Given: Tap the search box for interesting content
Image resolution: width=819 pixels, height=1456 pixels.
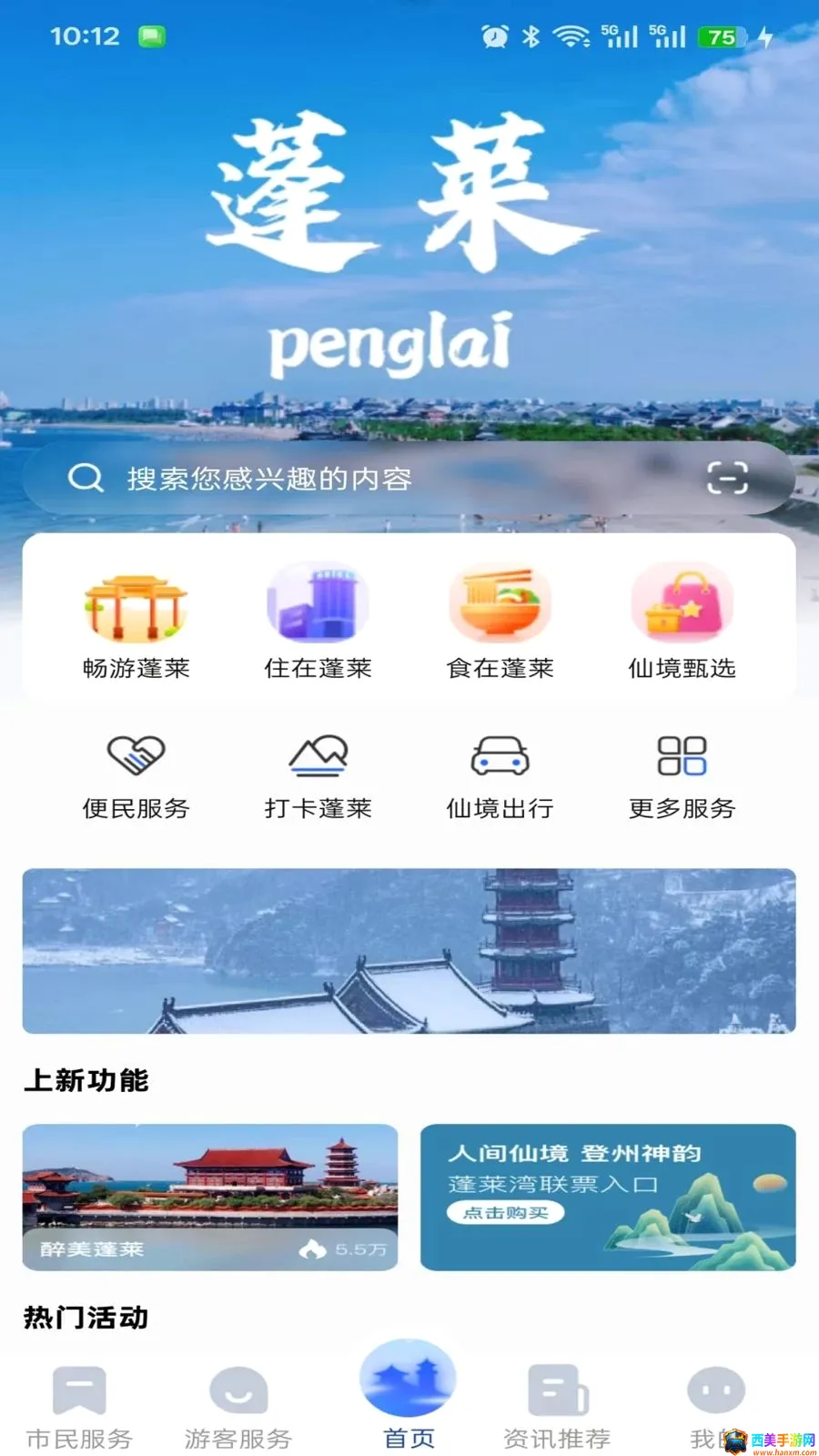Looking at the screenshot, I should tap(409, 479).
